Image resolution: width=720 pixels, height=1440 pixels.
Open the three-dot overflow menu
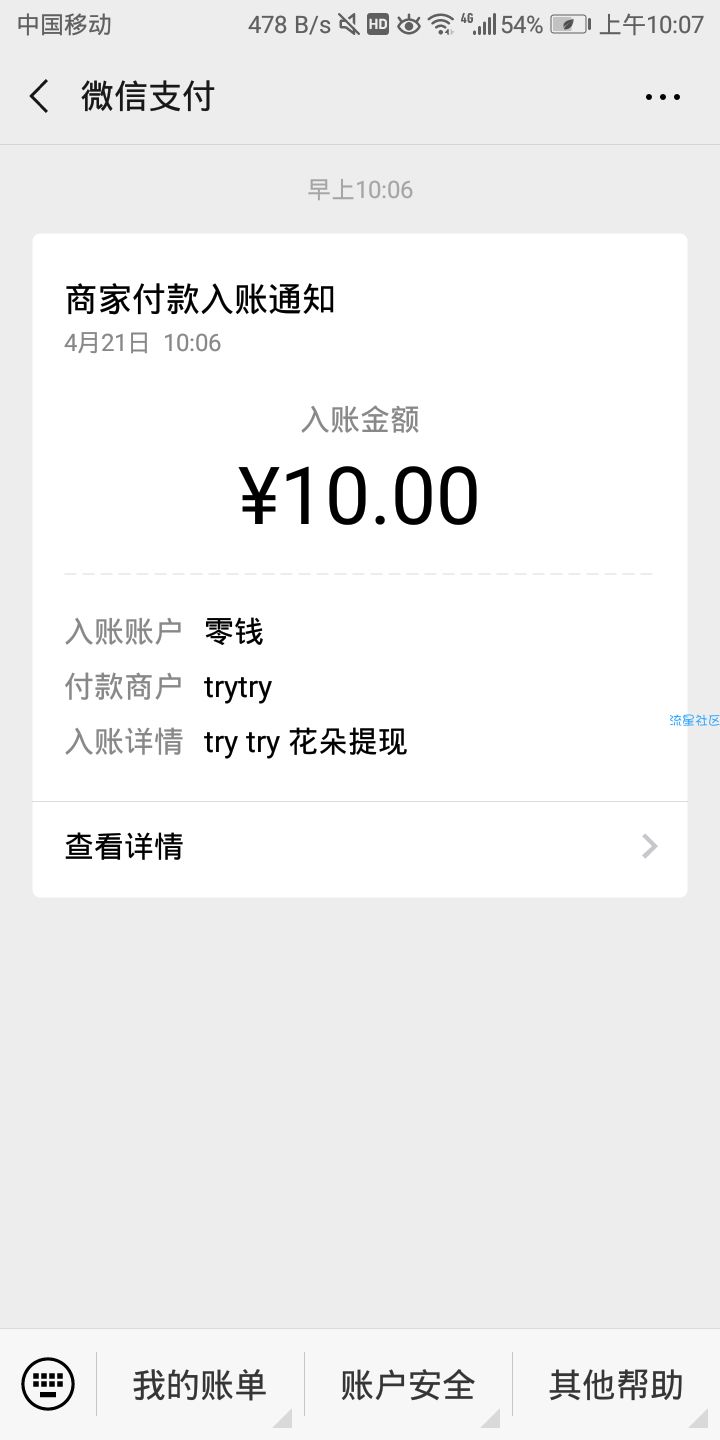point(663,97)
